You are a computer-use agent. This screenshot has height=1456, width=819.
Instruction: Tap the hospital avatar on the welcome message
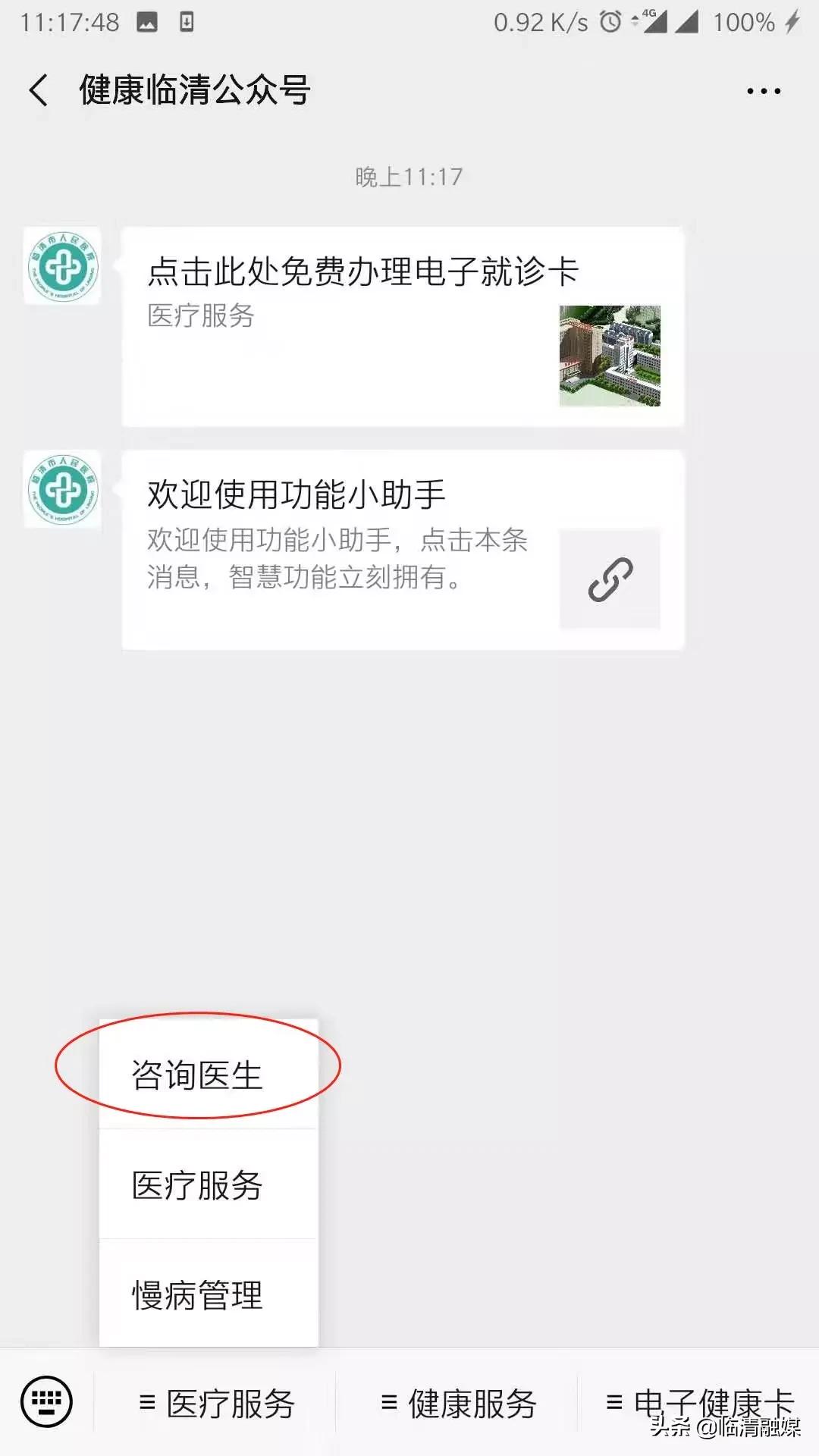[63, 491]
